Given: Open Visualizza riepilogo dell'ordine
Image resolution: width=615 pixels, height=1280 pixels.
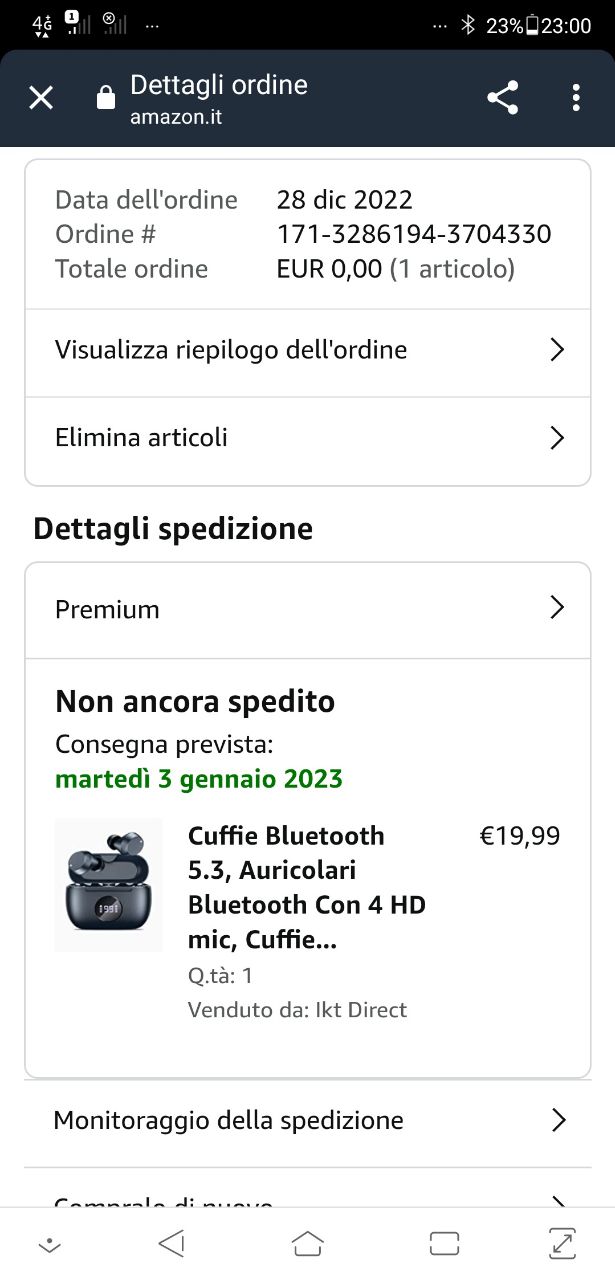Looking at the screenshot, I should tap(308, 350).
